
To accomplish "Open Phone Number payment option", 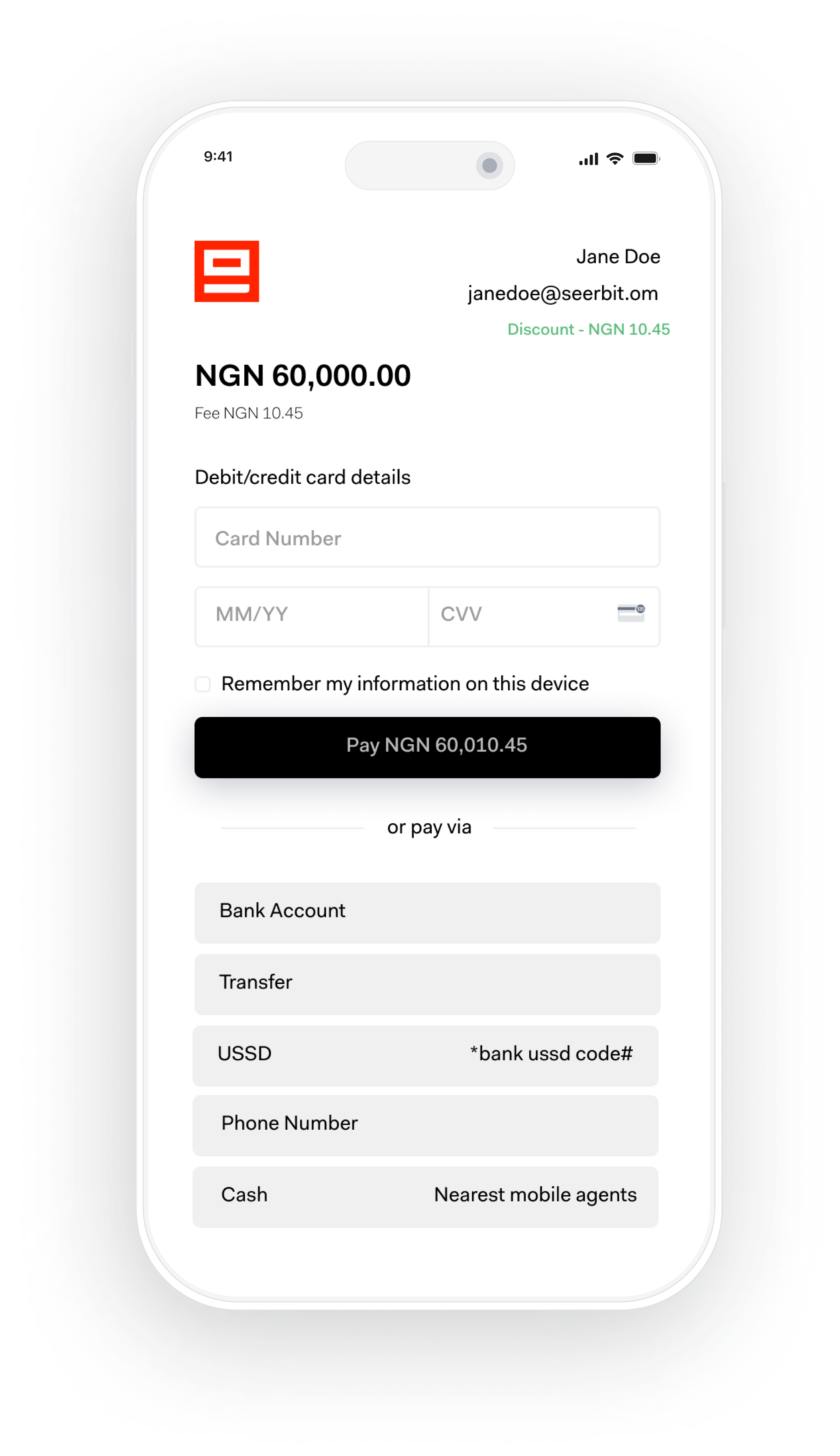I will tap(425, 1125).
